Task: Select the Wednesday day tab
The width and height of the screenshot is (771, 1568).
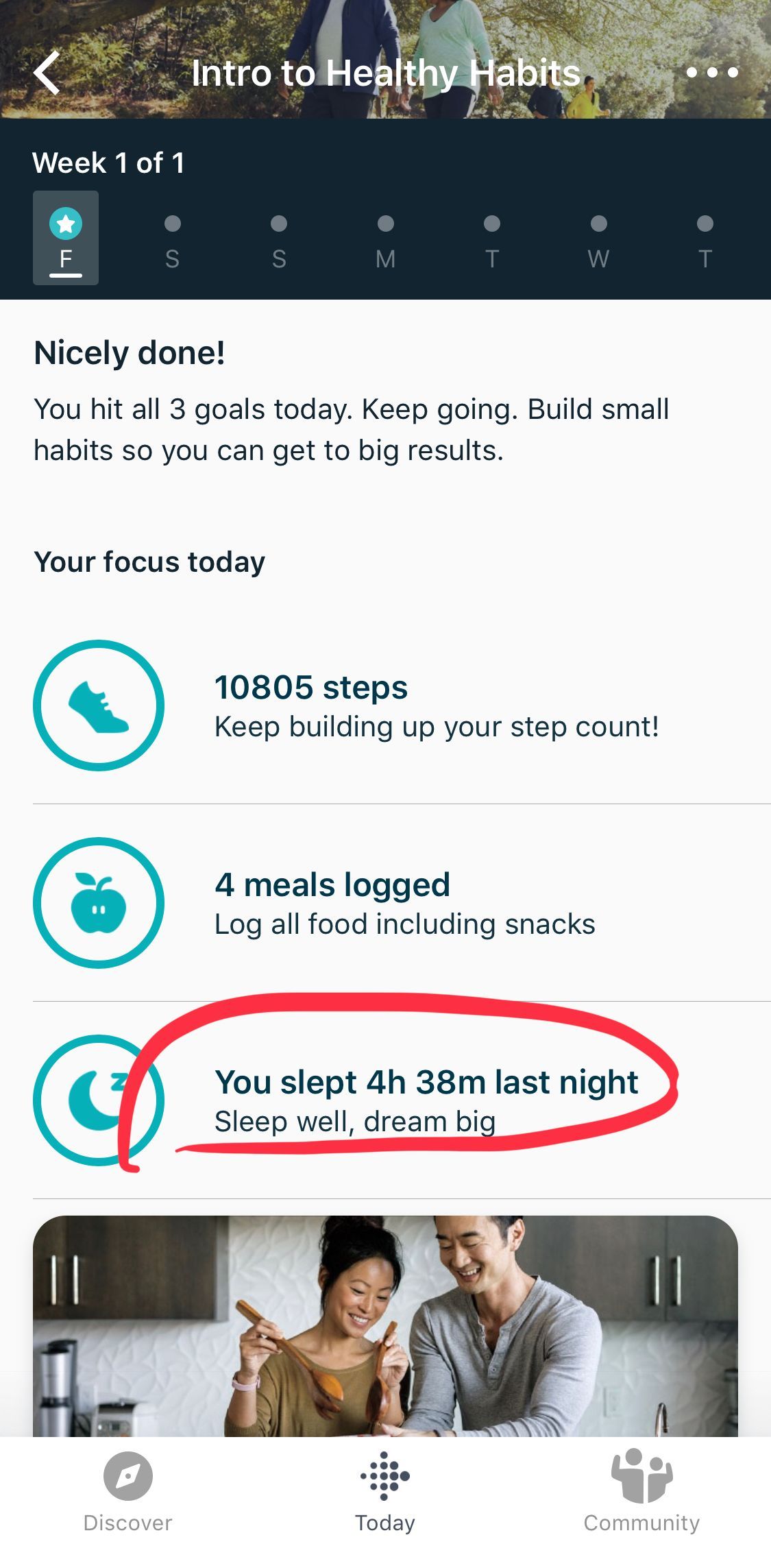Action: pyautogui.click(x=598, y=240)
